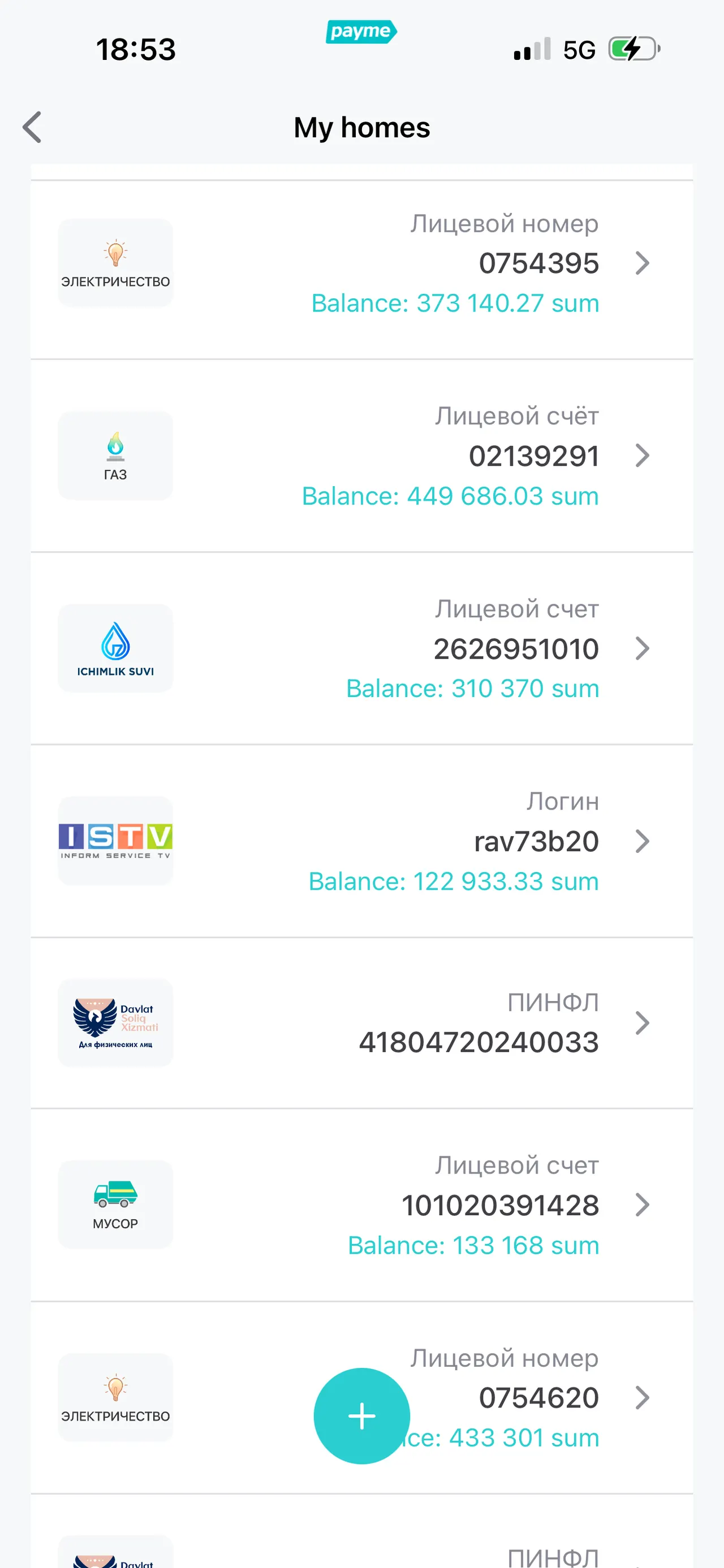Open Ichimlik Suvi account 2626951010
Image resolution: width=724 pixels, height=1568 pixels.
pyautogui.click(x=361, y=648)
